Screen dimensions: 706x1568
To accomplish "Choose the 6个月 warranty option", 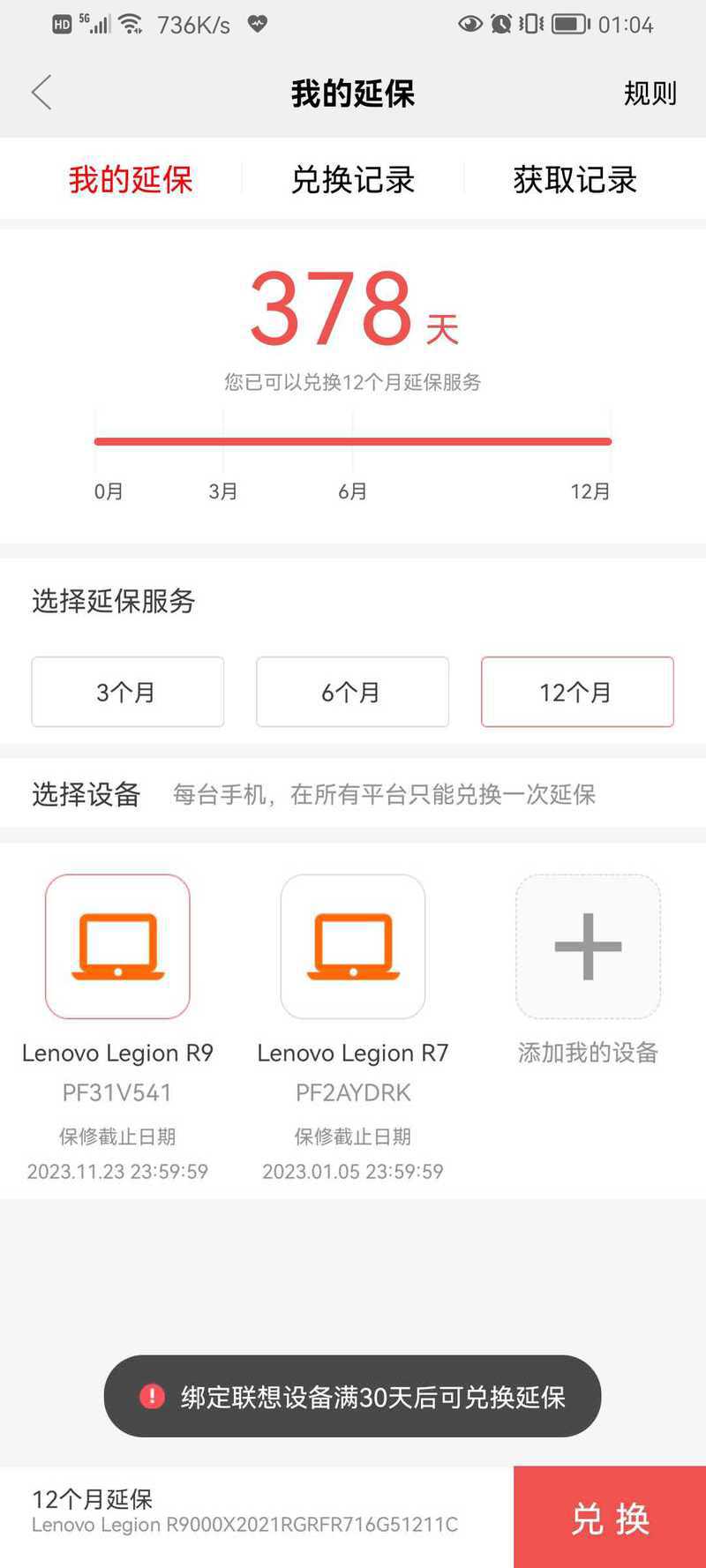I will [x=352, y=692].
